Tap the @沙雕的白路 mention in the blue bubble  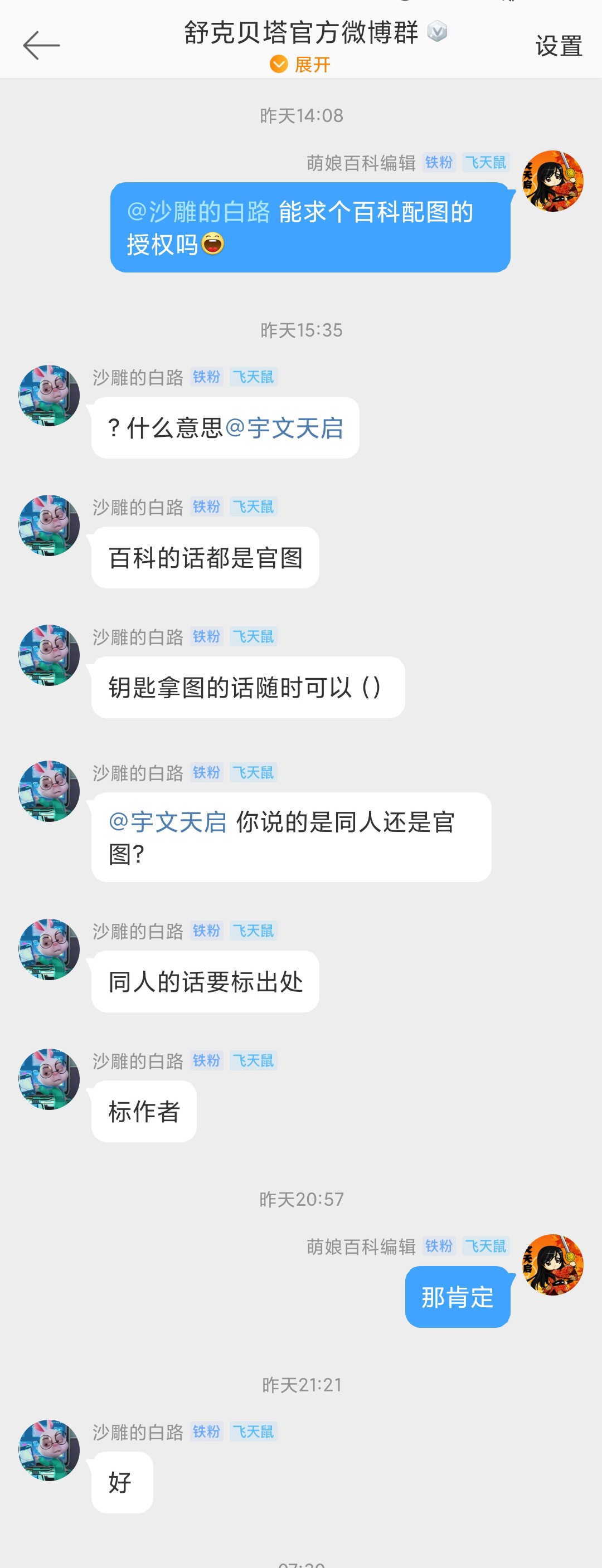pyautogui.click(x=198, y=212)
